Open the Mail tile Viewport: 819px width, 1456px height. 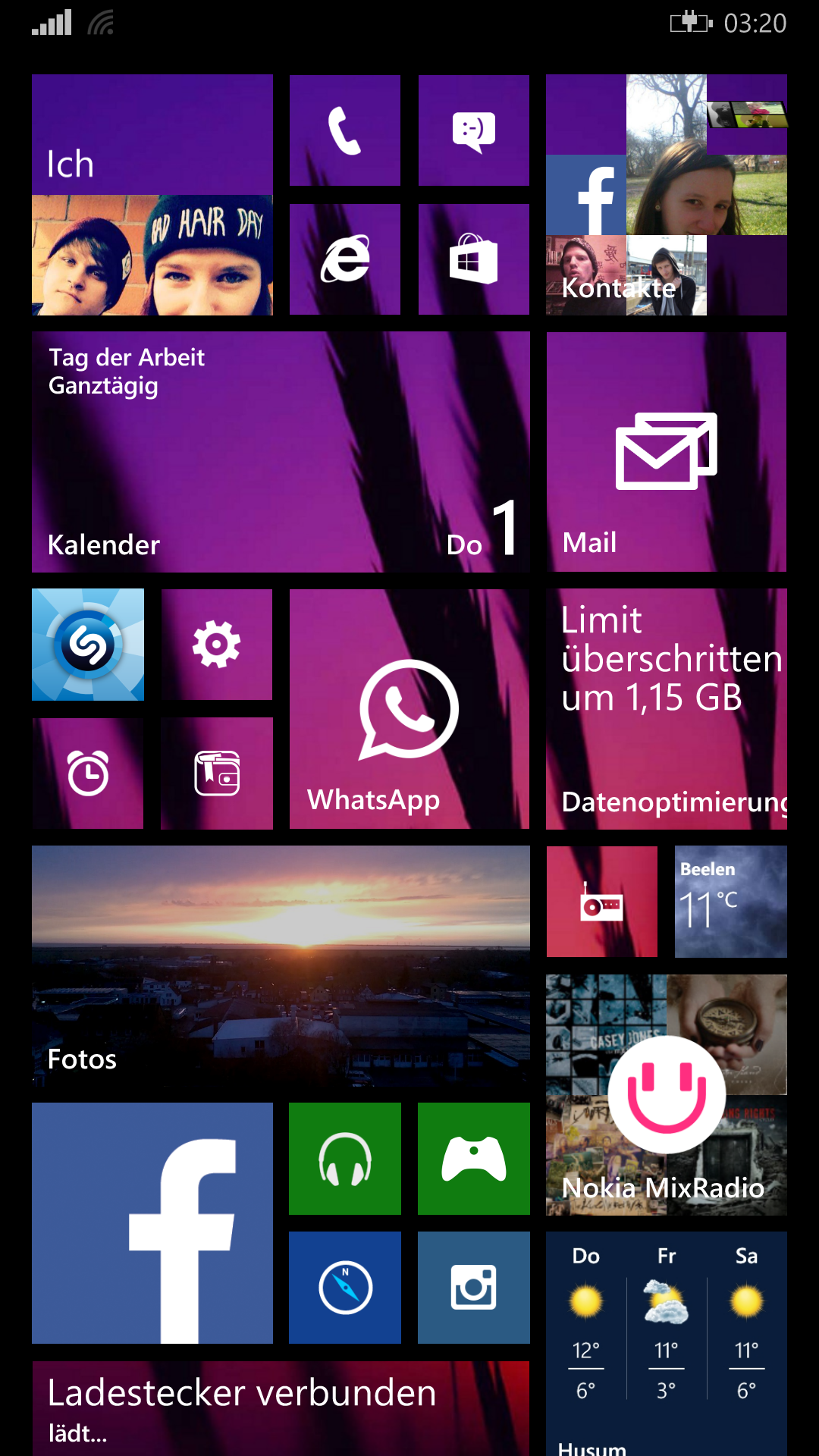pos(666,452)
